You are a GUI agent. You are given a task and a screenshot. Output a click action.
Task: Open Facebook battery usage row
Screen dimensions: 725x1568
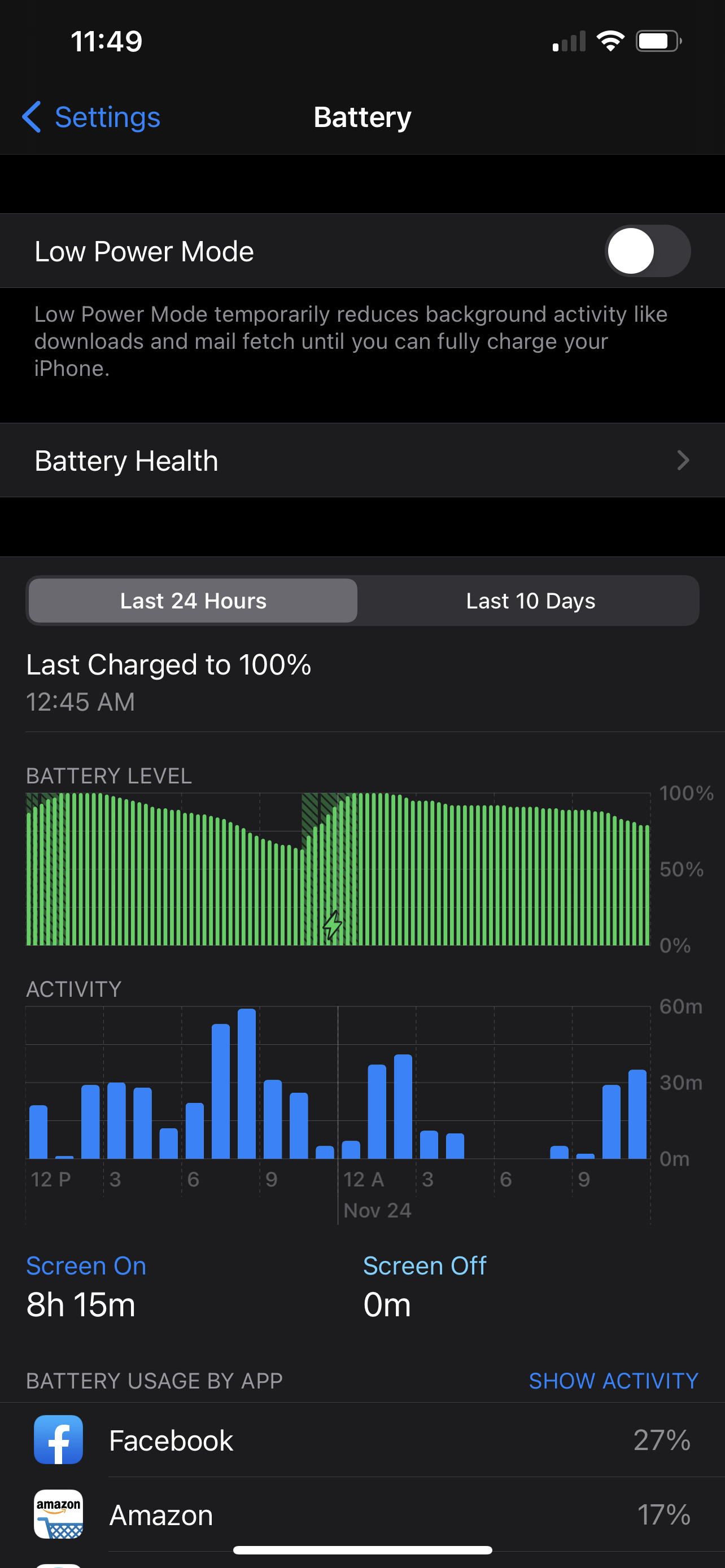pos(362,1440)
